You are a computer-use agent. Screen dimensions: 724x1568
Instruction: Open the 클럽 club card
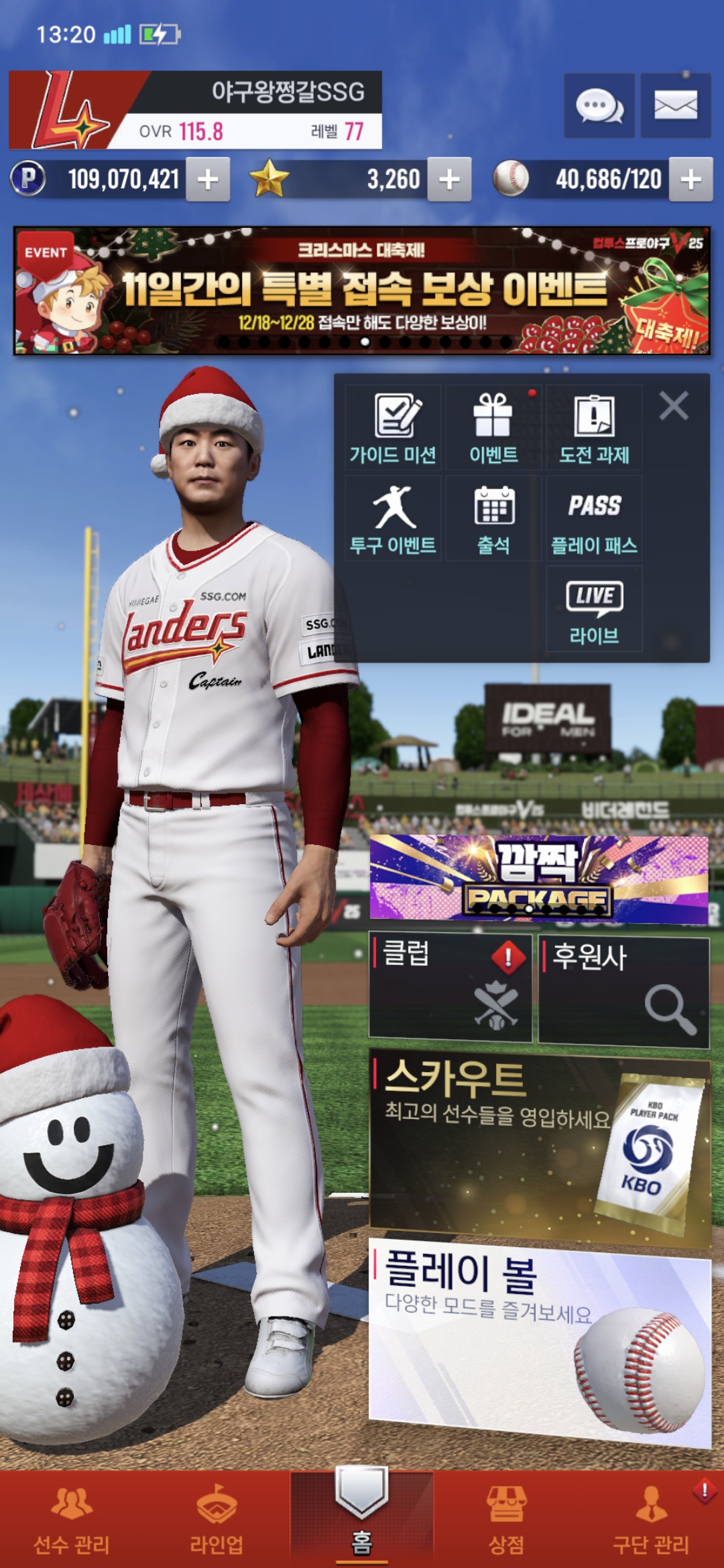[x=450, y=988]
